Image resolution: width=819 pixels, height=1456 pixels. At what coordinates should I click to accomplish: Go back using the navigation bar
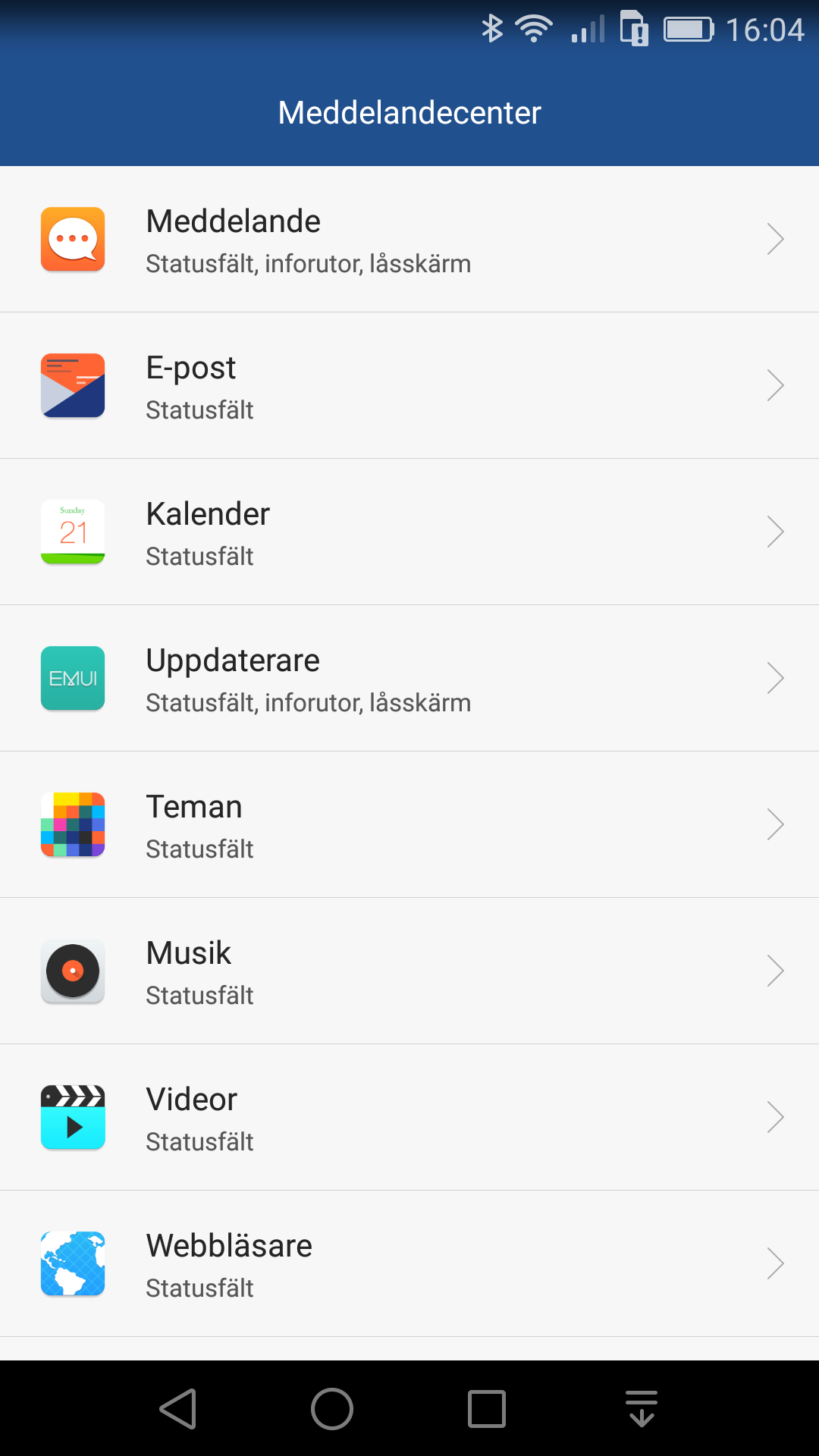tap(179, 1409)
